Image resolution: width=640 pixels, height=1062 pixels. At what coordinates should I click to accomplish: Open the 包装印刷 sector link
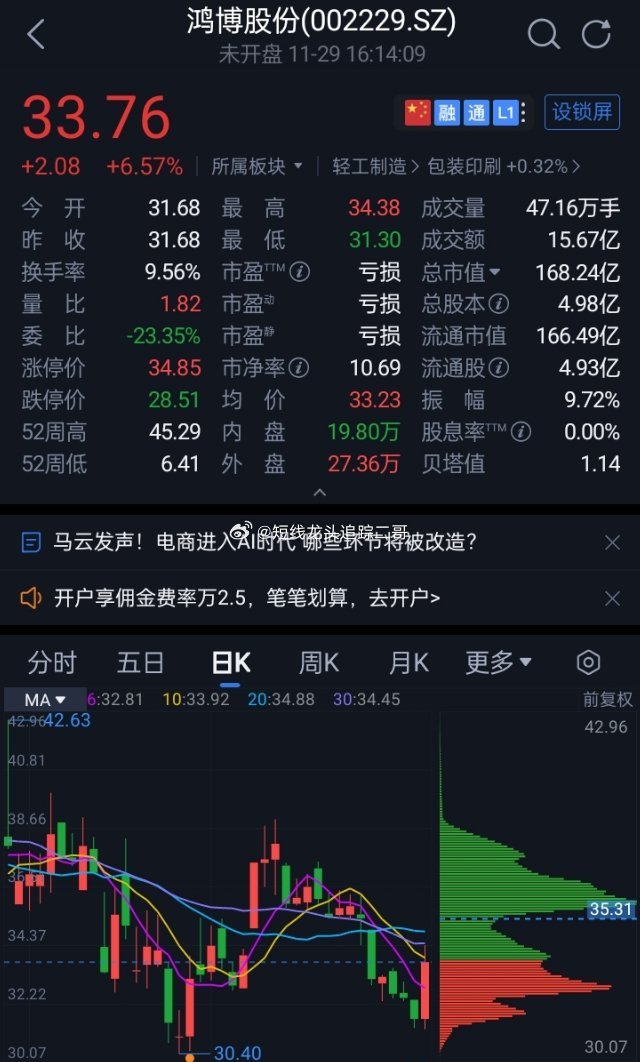pos(503,167)
